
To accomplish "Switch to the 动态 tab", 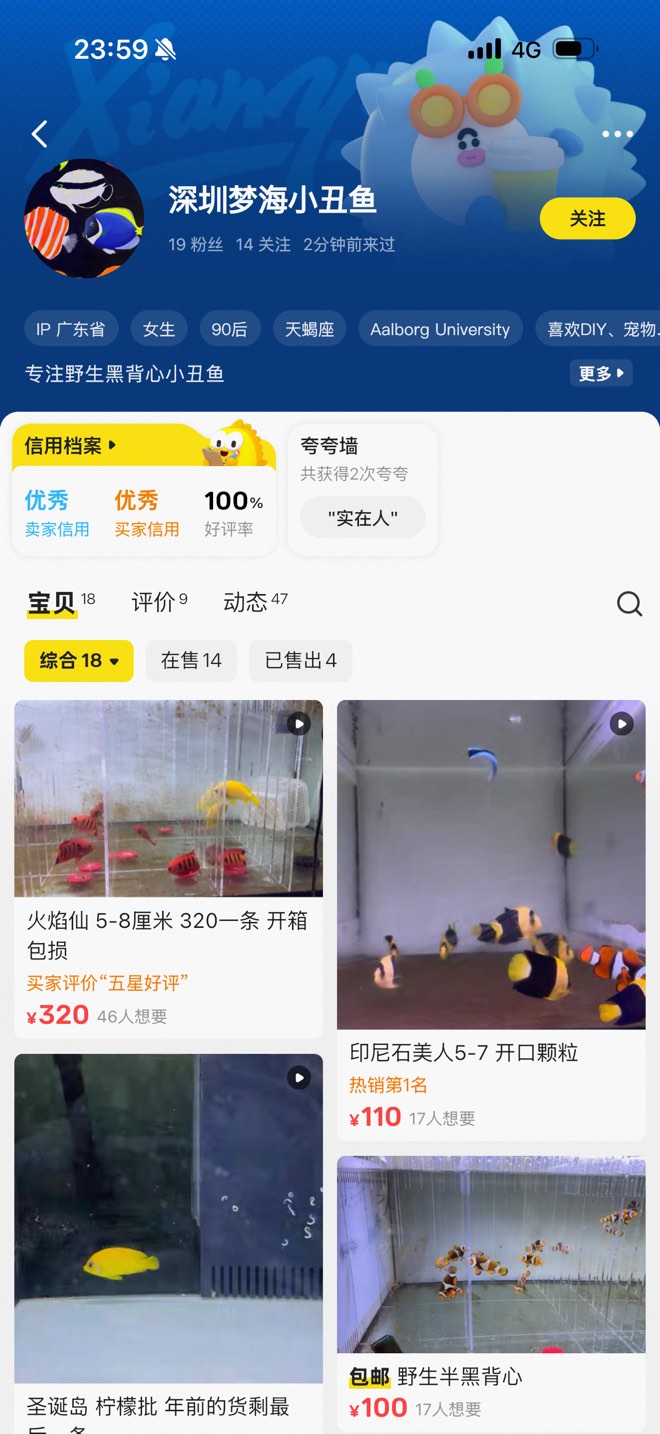I will pos(254,602).
